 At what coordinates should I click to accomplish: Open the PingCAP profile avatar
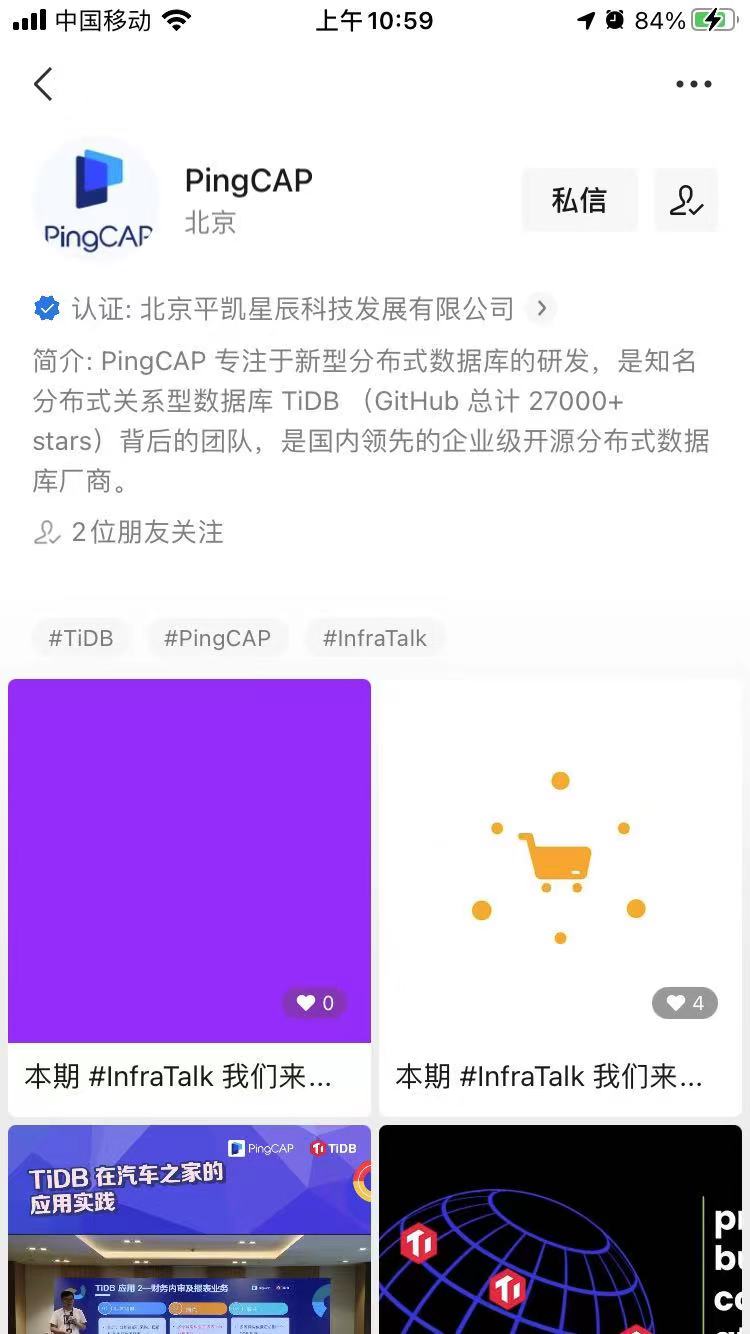click(97, 199)
